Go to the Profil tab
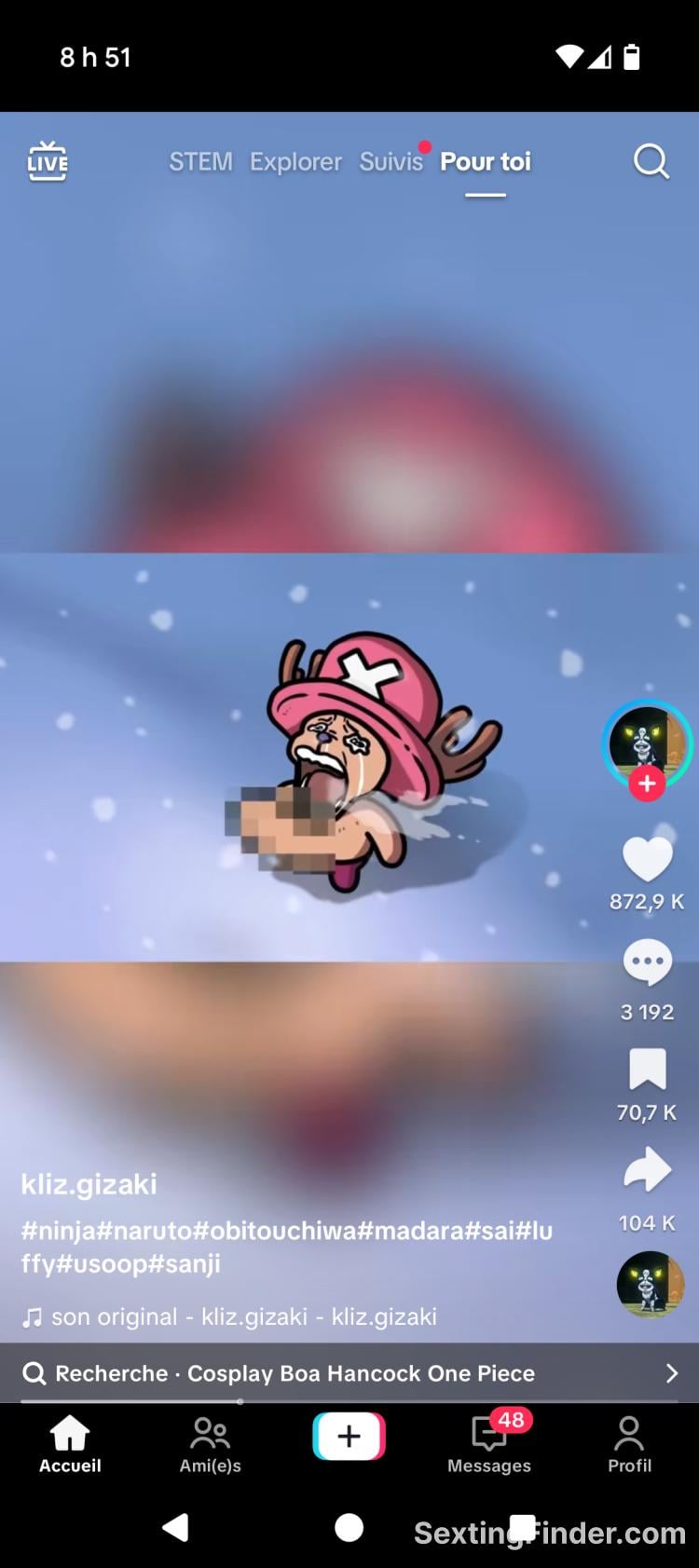 coord(629,1444)
